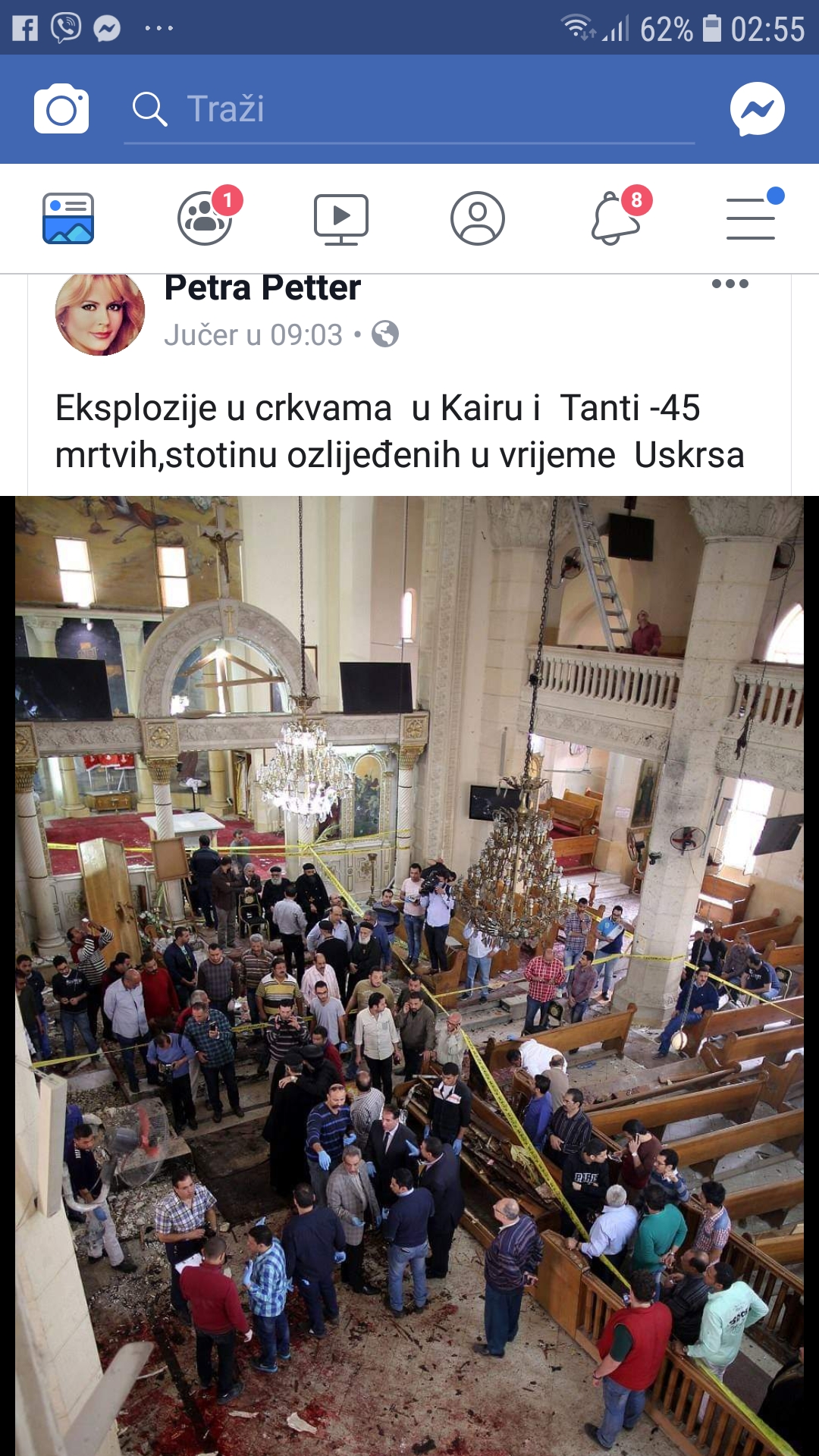The width and height of the screenshot is (819, 1456).
Task: Open the hamburger menu tab
Action: pyautogui.click(x=751, y=218)
